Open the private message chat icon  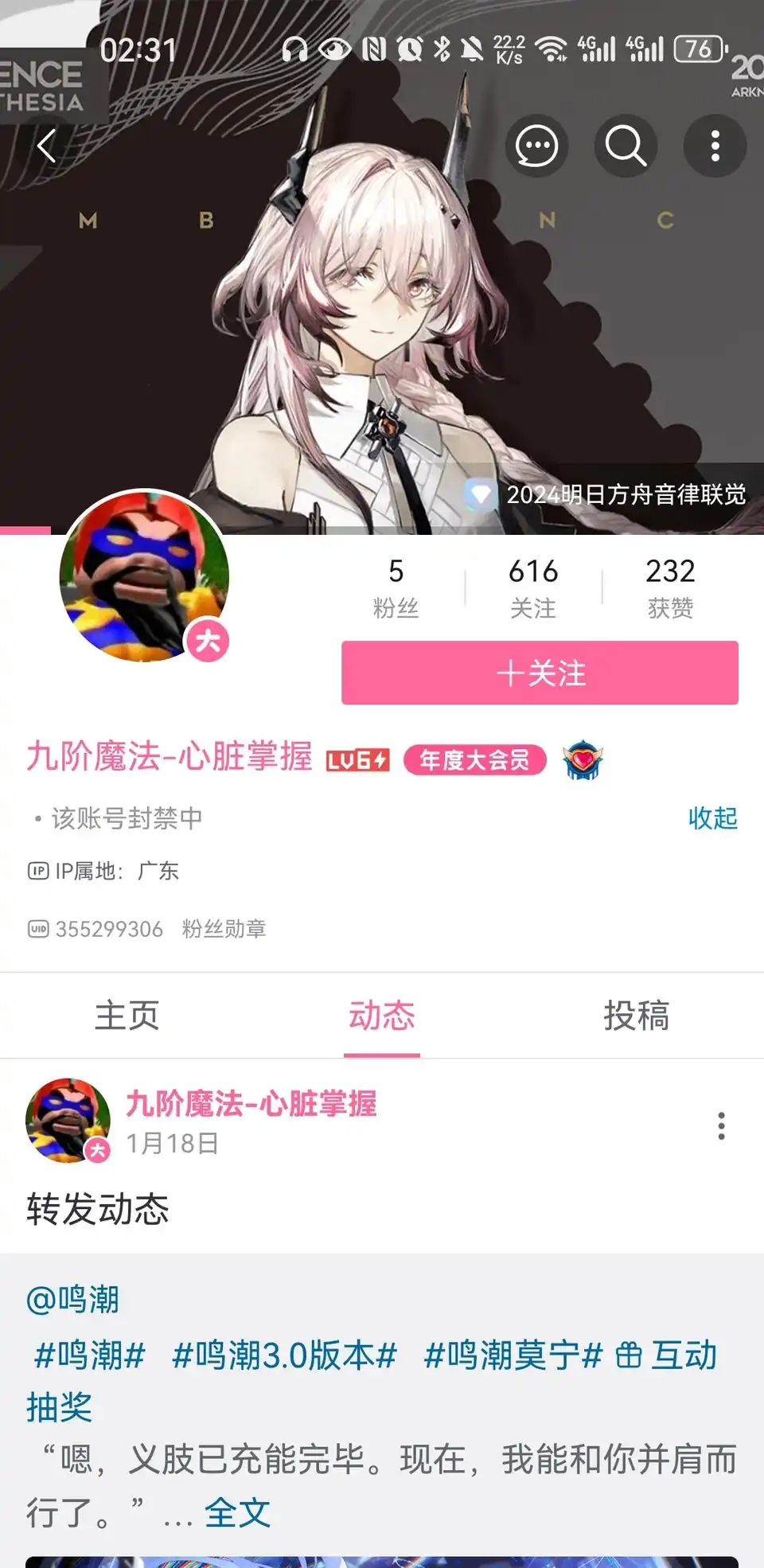(x=536, y=146)
